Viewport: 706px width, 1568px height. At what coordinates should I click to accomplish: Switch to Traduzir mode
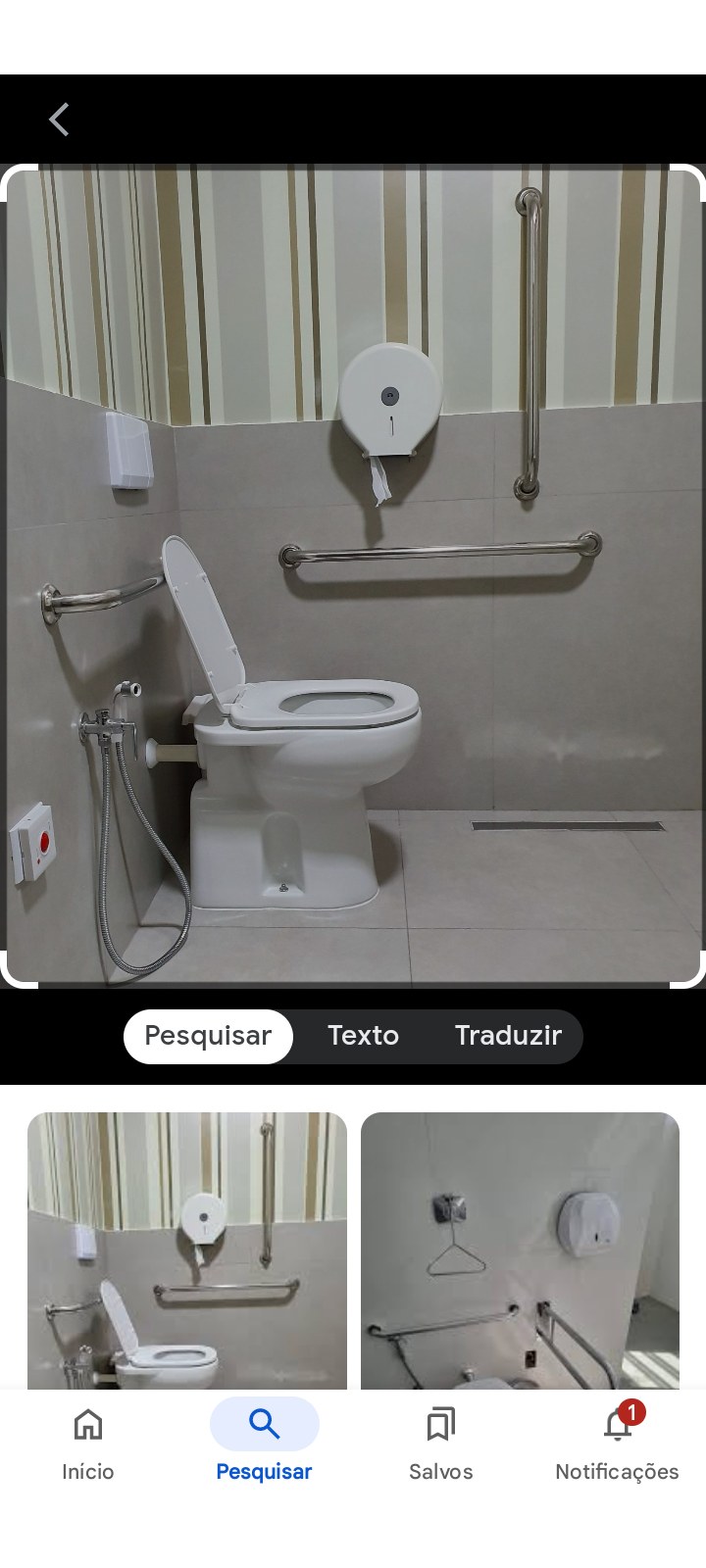click(x=508, y=1036)
